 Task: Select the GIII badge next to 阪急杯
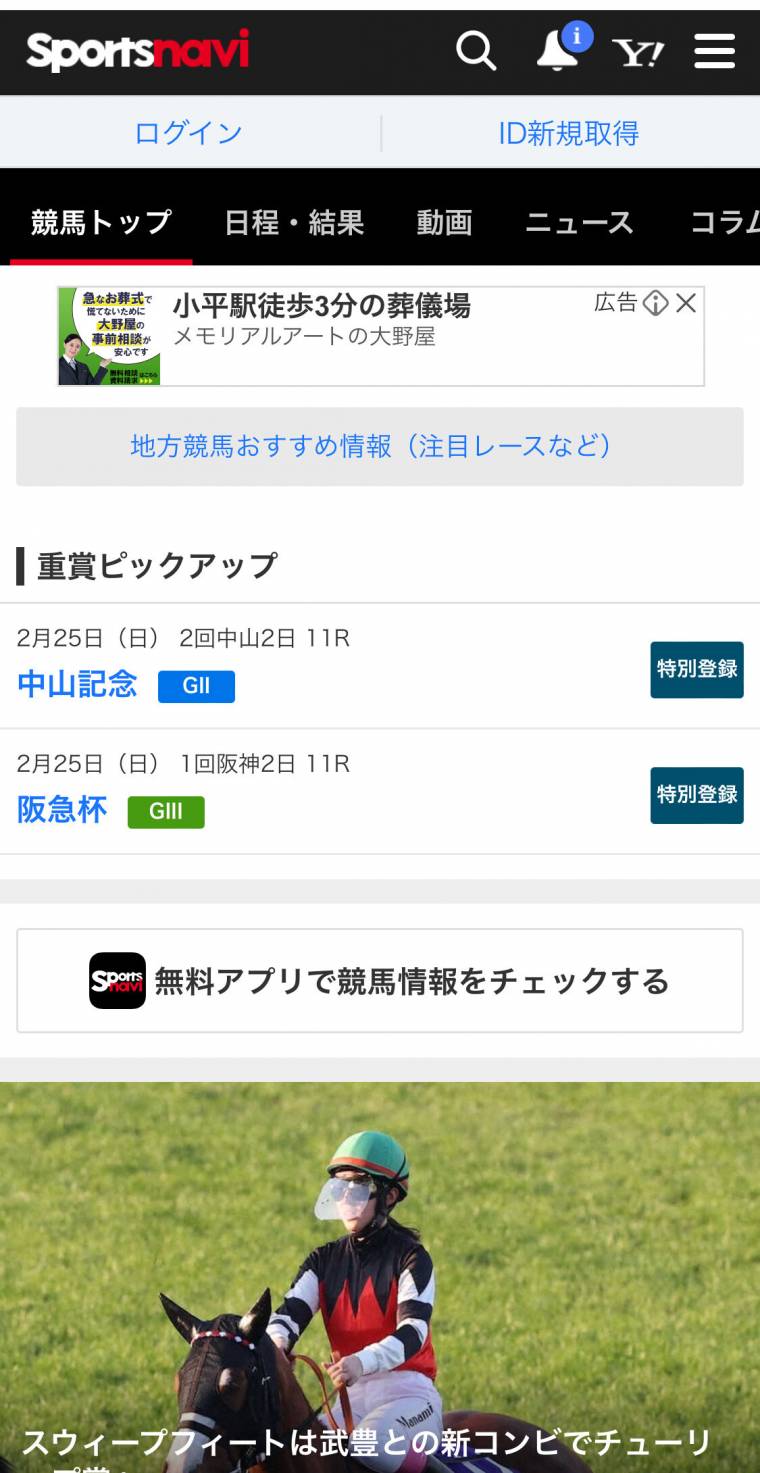(166, 812)
